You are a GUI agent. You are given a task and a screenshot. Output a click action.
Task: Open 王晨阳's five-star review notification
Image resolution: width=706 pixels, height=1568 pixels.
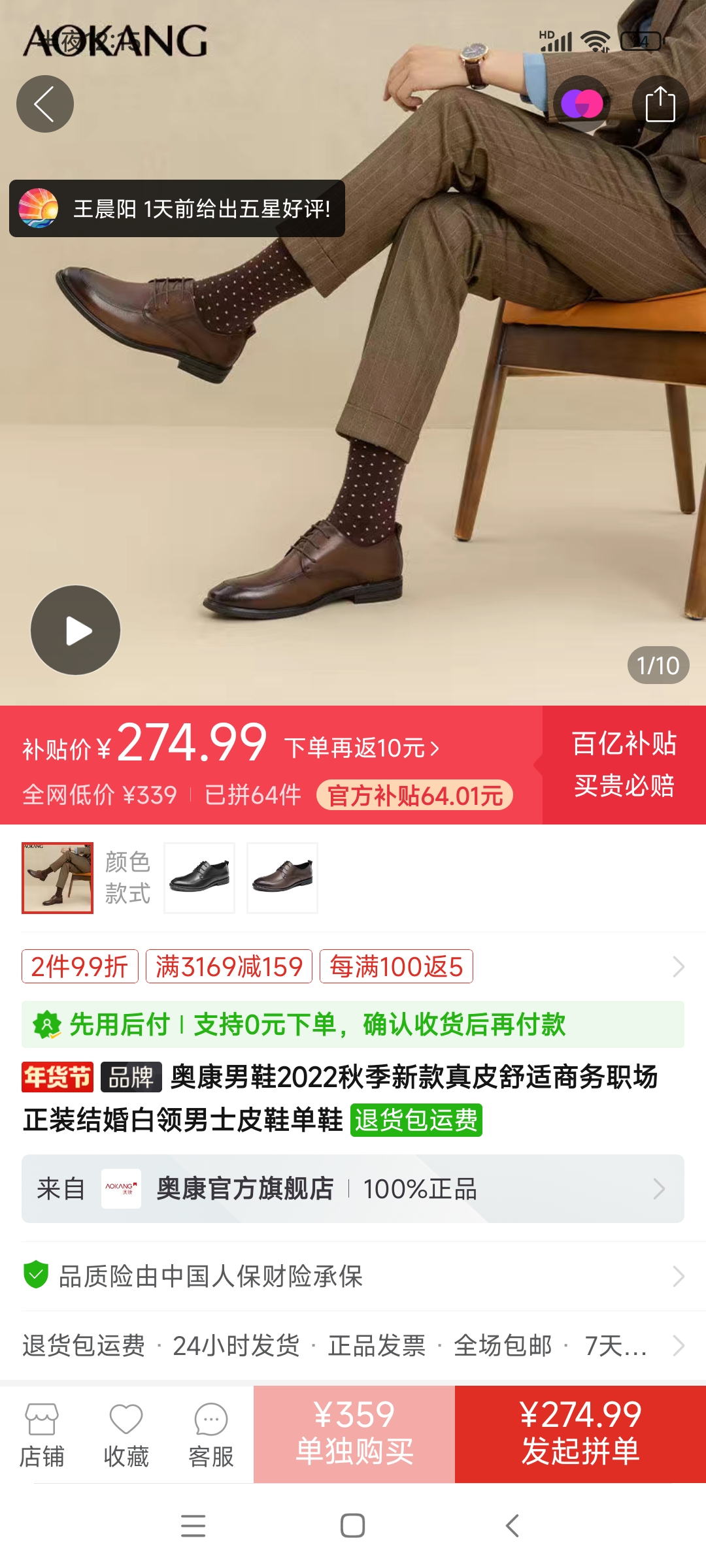click(x=177, y=208)
